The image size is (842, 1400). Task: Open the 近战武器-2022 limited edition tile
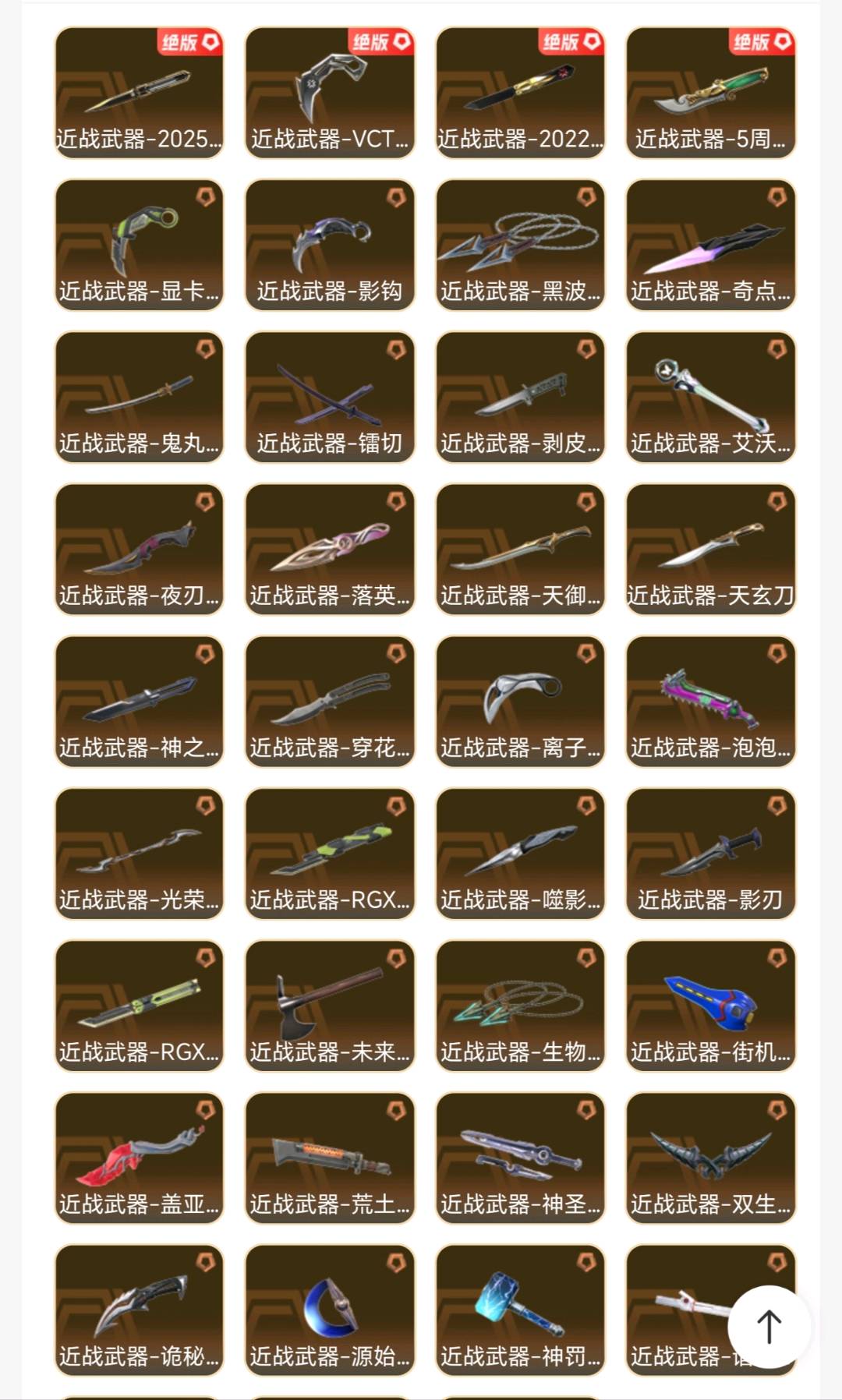click(x=520, y=93)
